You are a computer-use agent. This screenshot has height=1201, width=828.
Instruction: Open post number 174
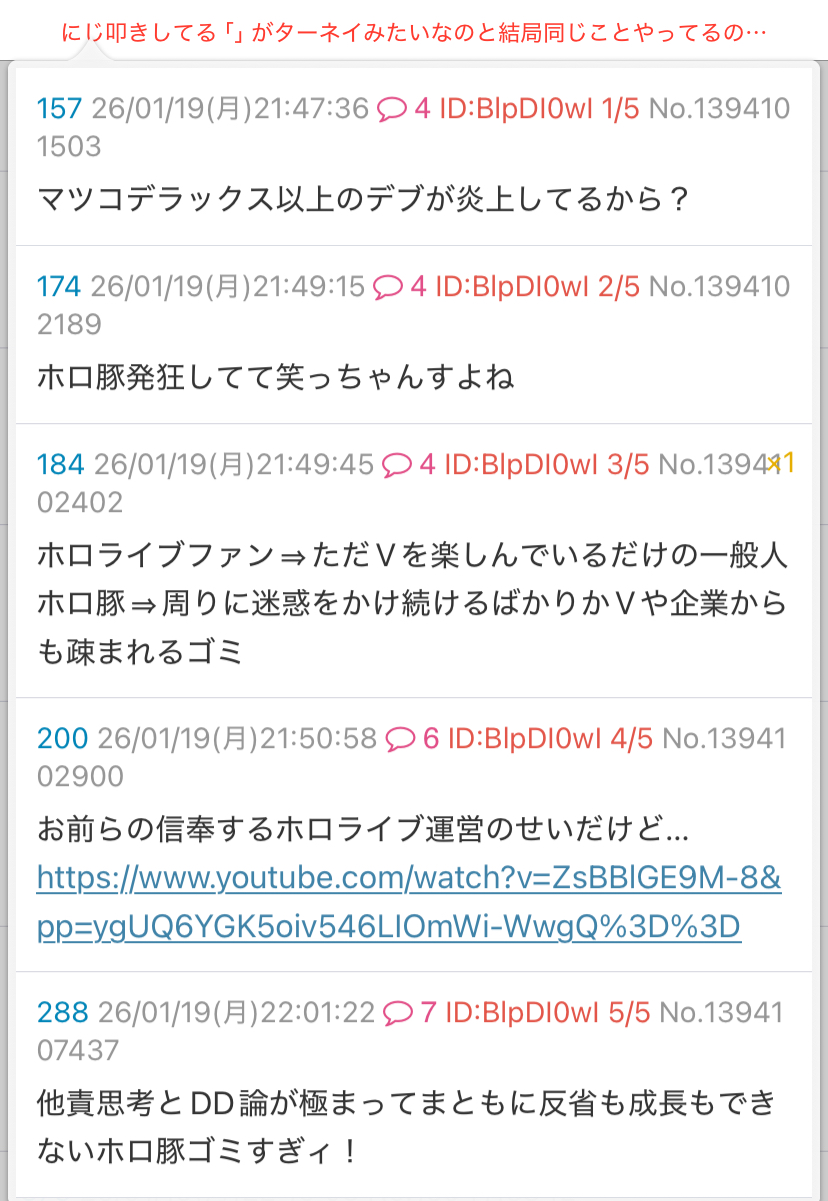59,287
